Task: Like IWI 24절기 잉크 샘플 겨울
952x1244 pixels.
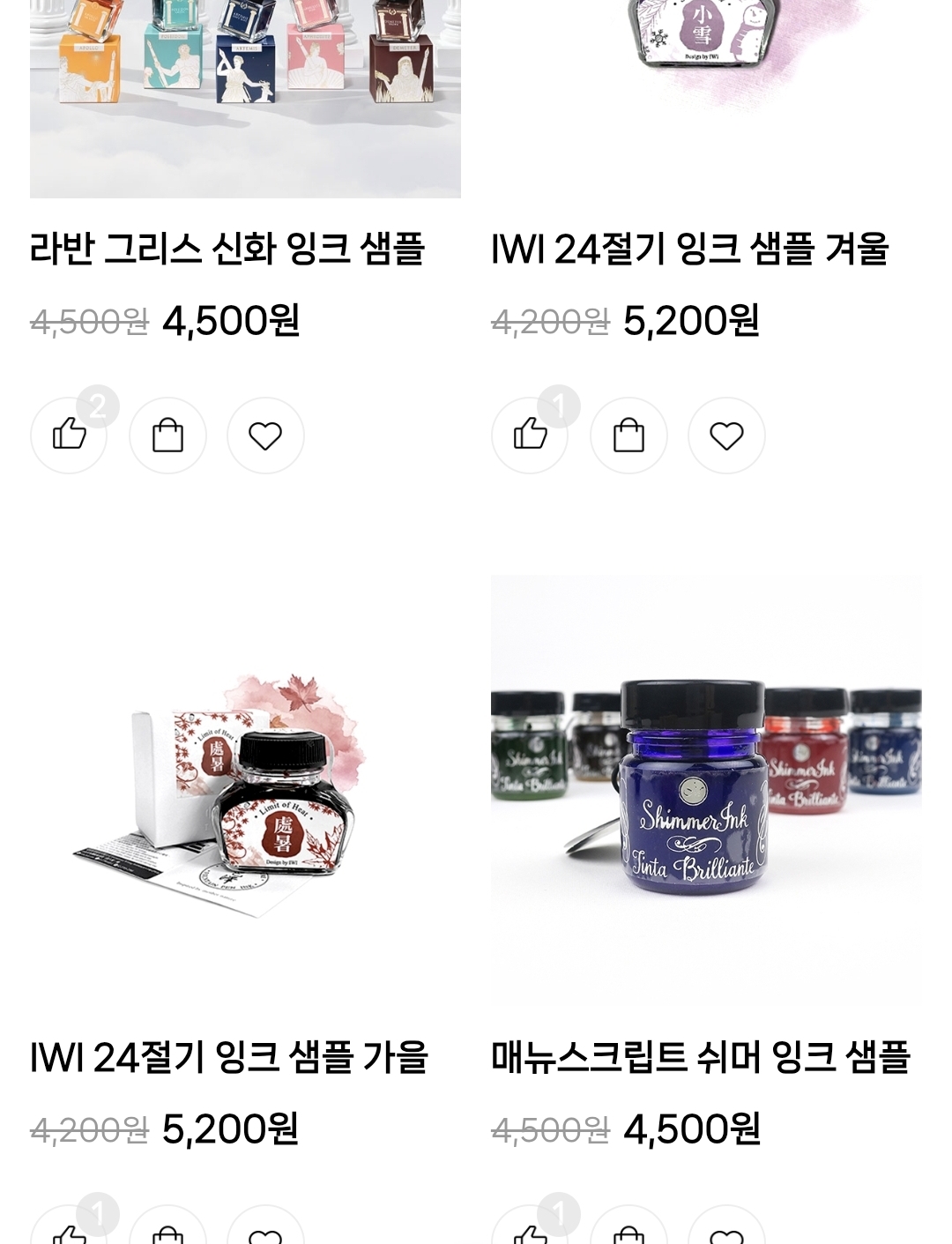Action: point(530,435)
